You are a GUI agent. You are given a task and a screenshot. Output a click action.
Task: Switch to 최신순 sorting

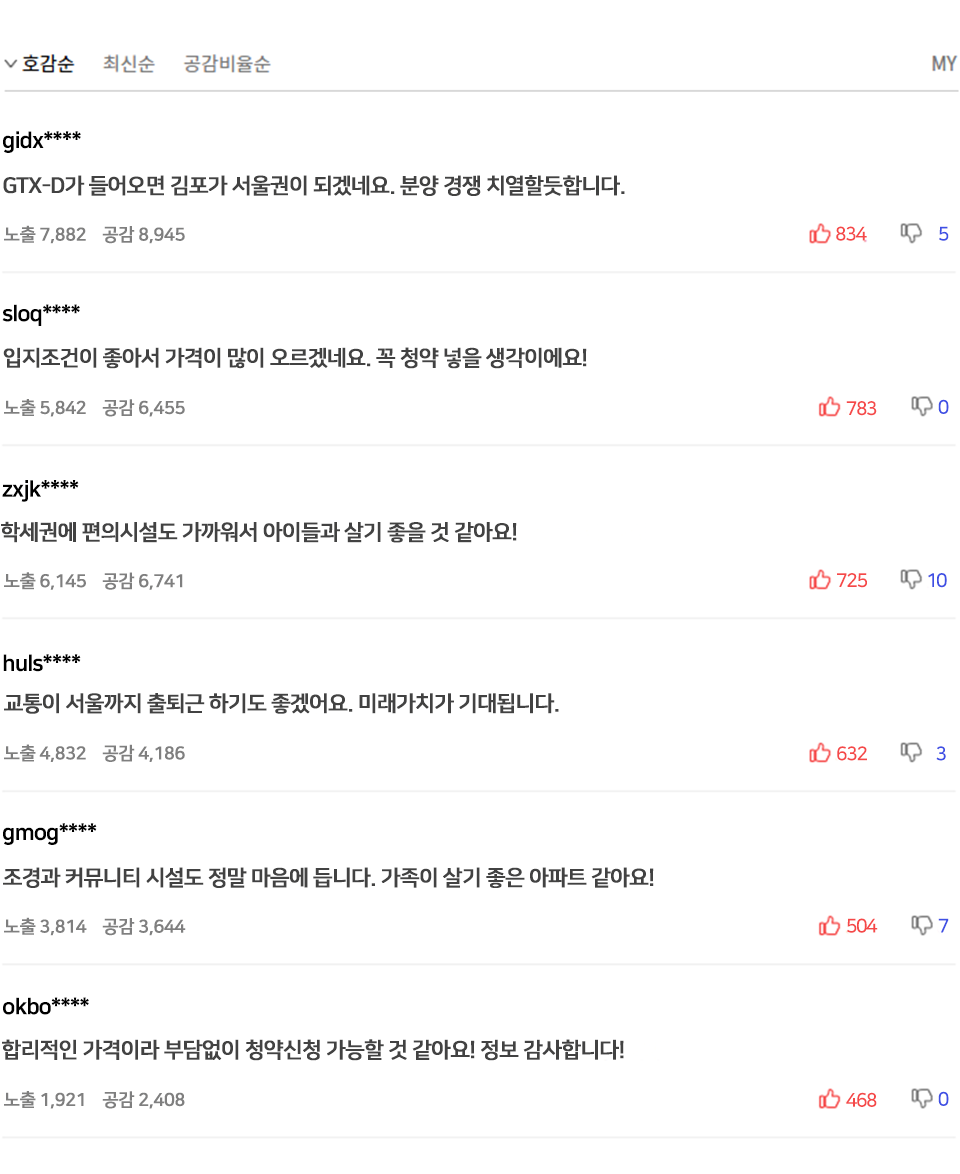coord(128,64)
